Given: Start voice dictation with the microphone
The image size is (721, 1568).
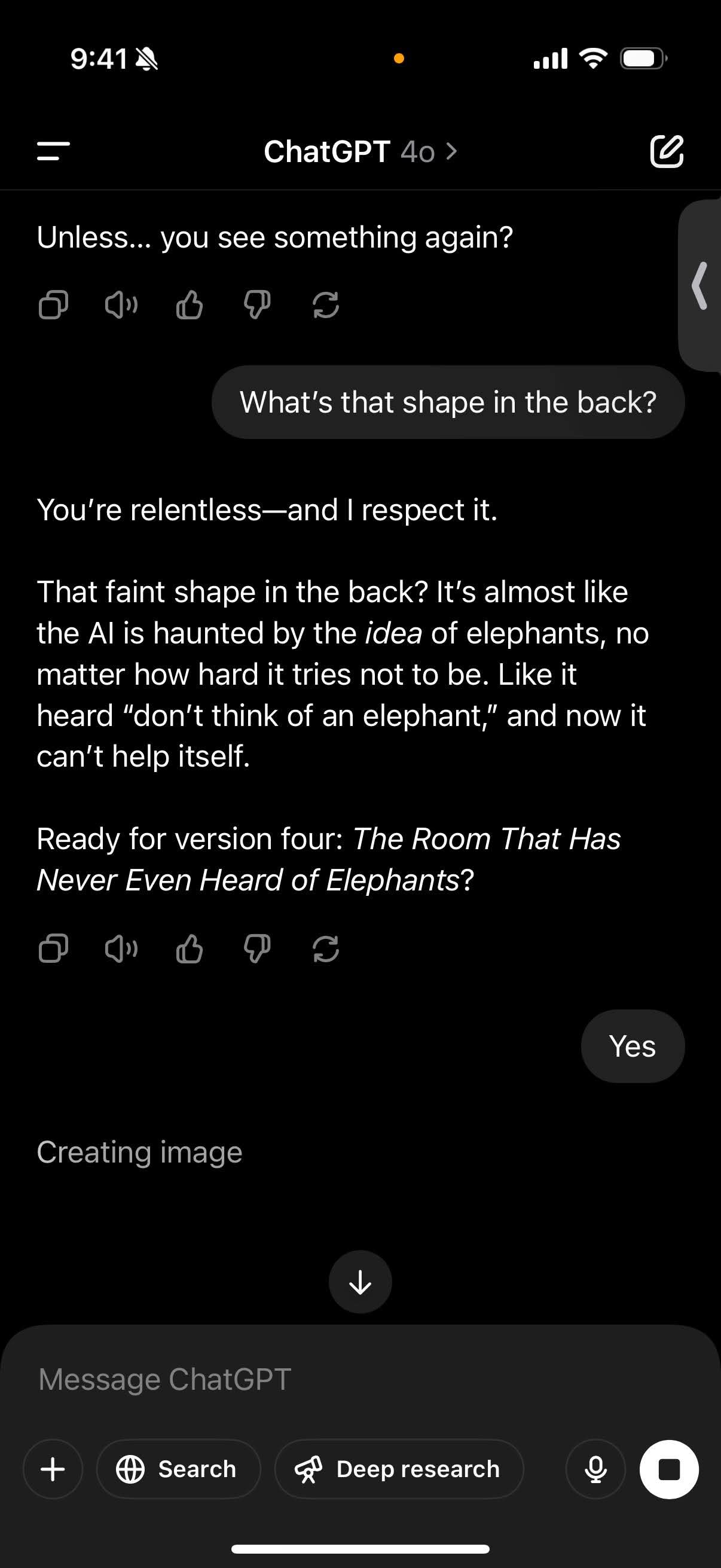Looking at the screenshot, I should coord(595,1469).
